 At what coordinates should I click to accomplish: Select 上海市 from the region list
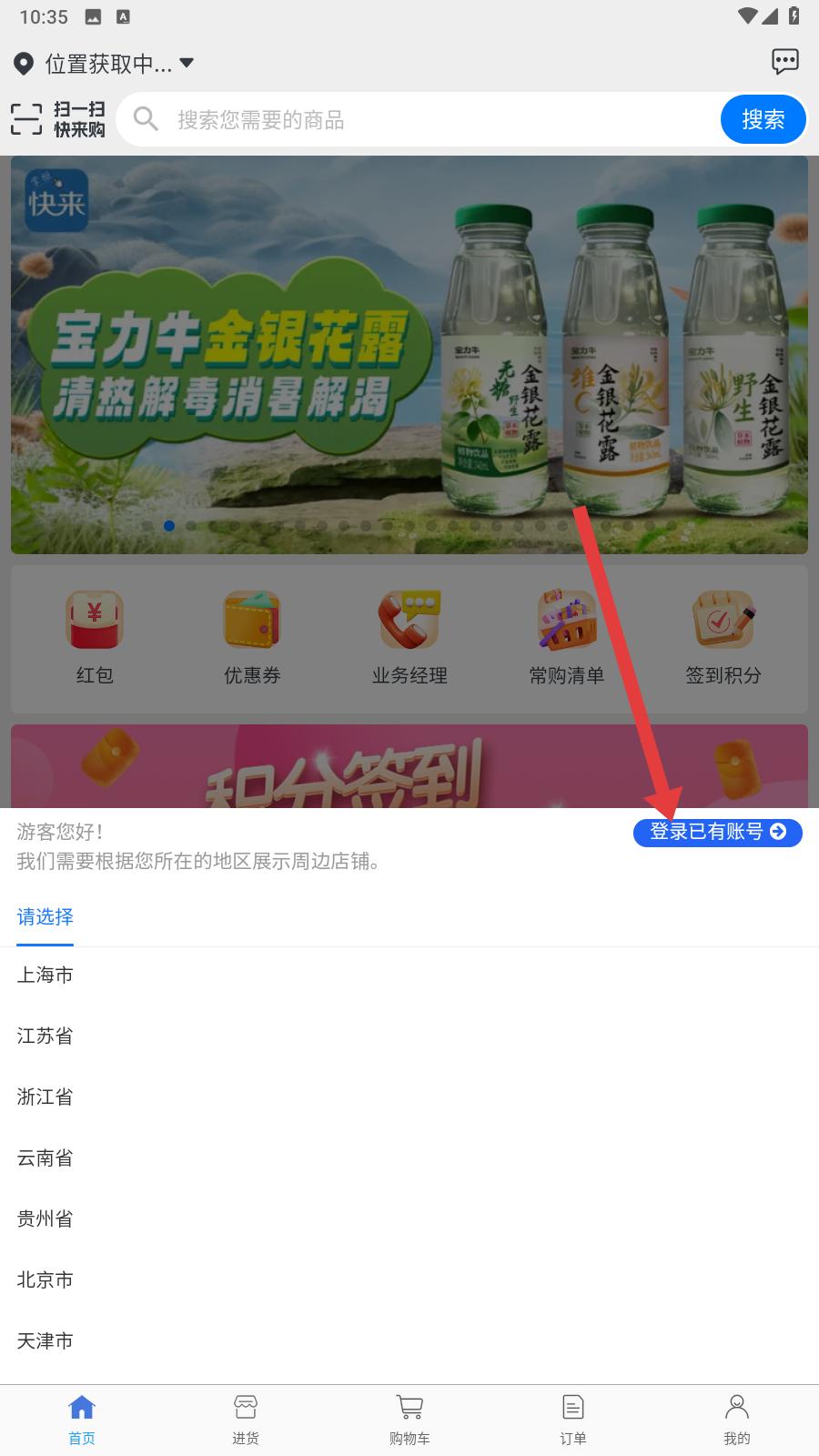point(45,975)
